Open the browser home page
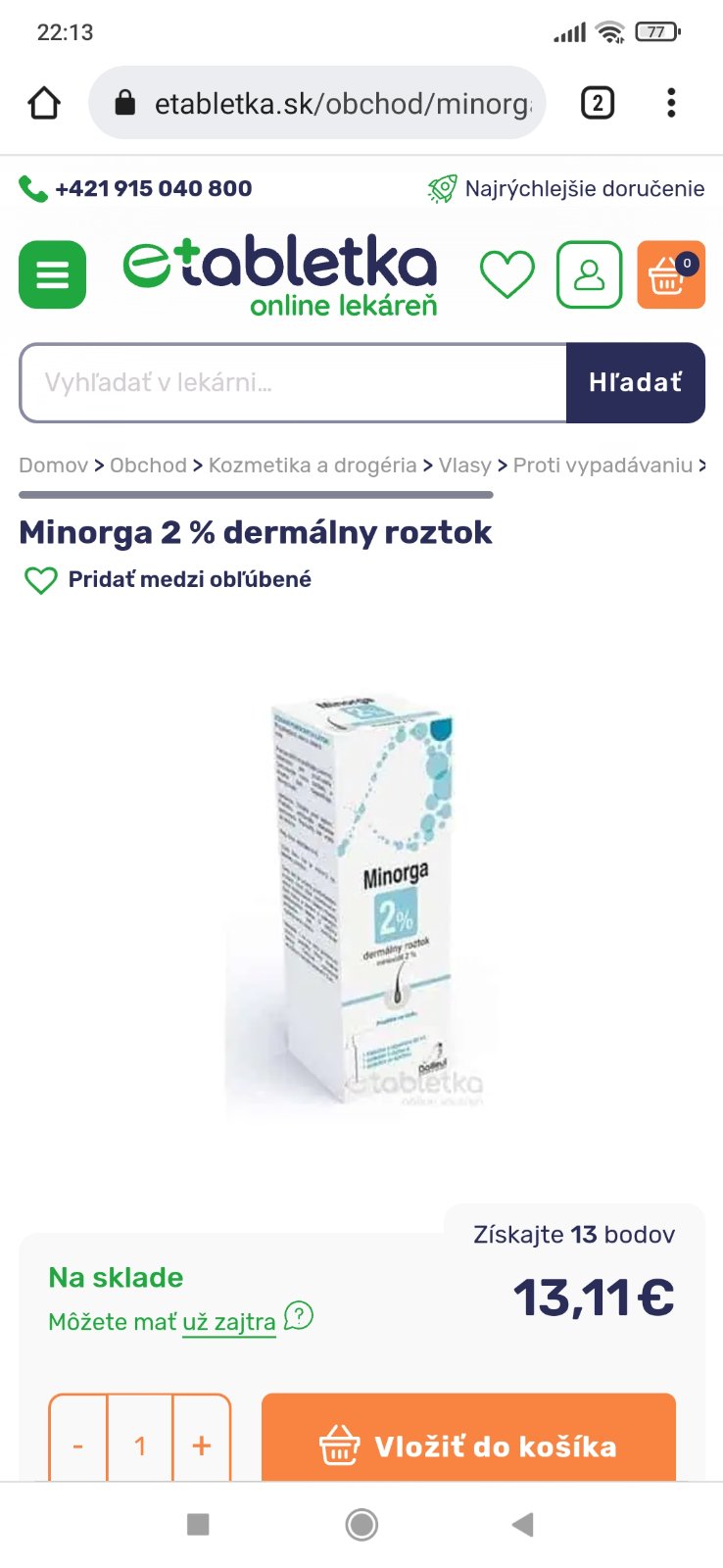Screen dimensions: 723x1568 44,103
